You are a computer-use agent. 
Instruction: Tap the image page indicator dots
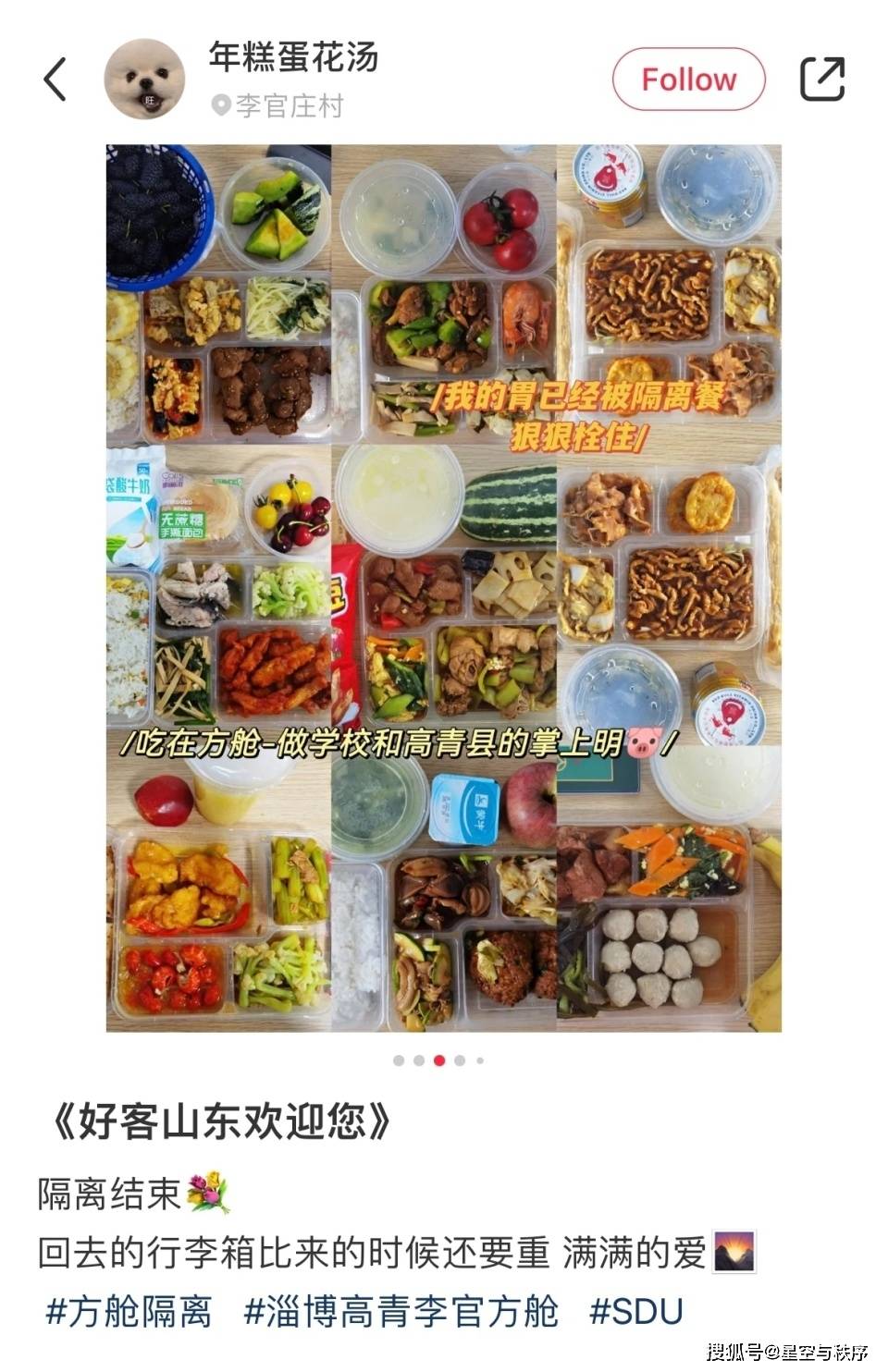tap(439, 1060)
